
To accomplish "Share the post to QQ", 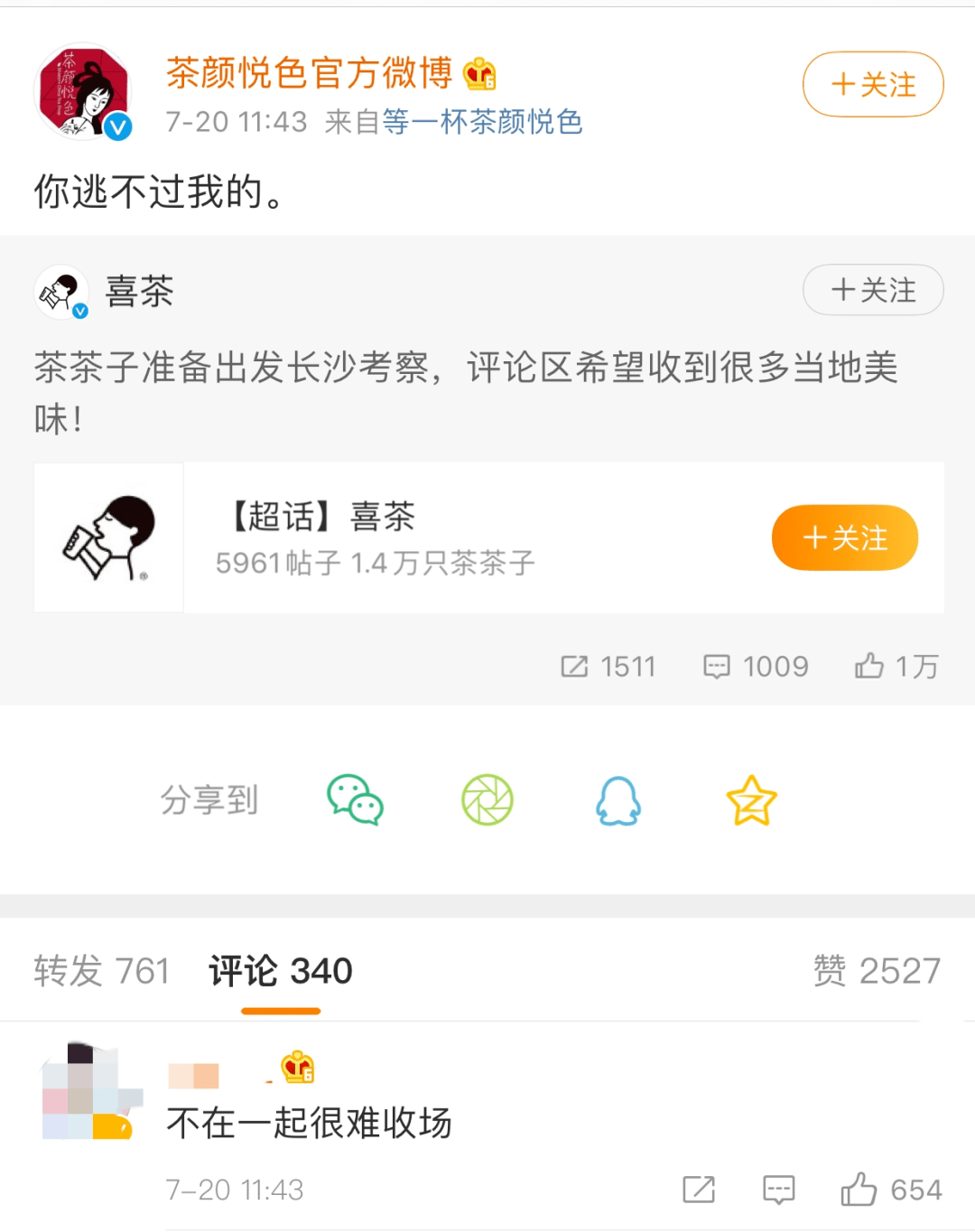I will point(618,799).
